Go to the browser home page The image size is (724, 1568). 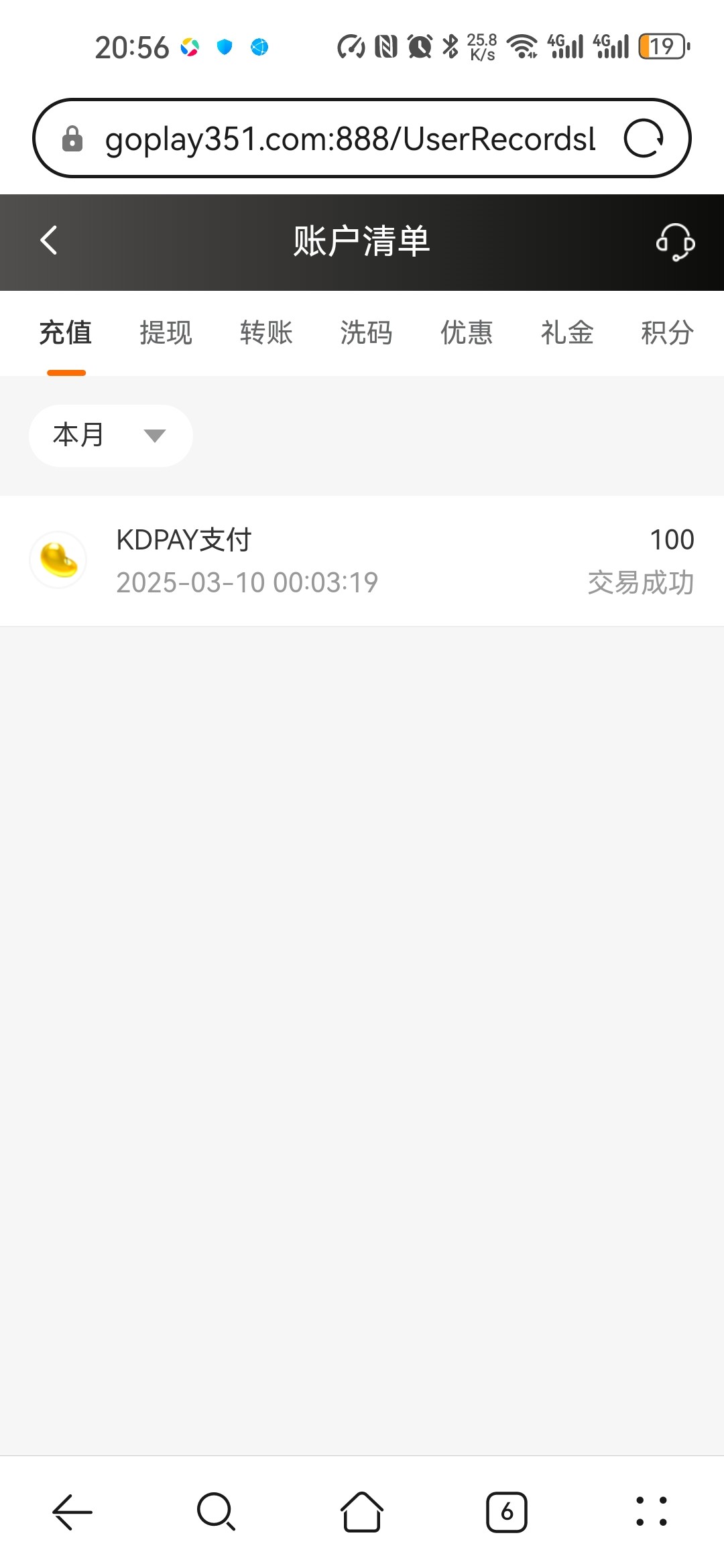point(362,1512)
